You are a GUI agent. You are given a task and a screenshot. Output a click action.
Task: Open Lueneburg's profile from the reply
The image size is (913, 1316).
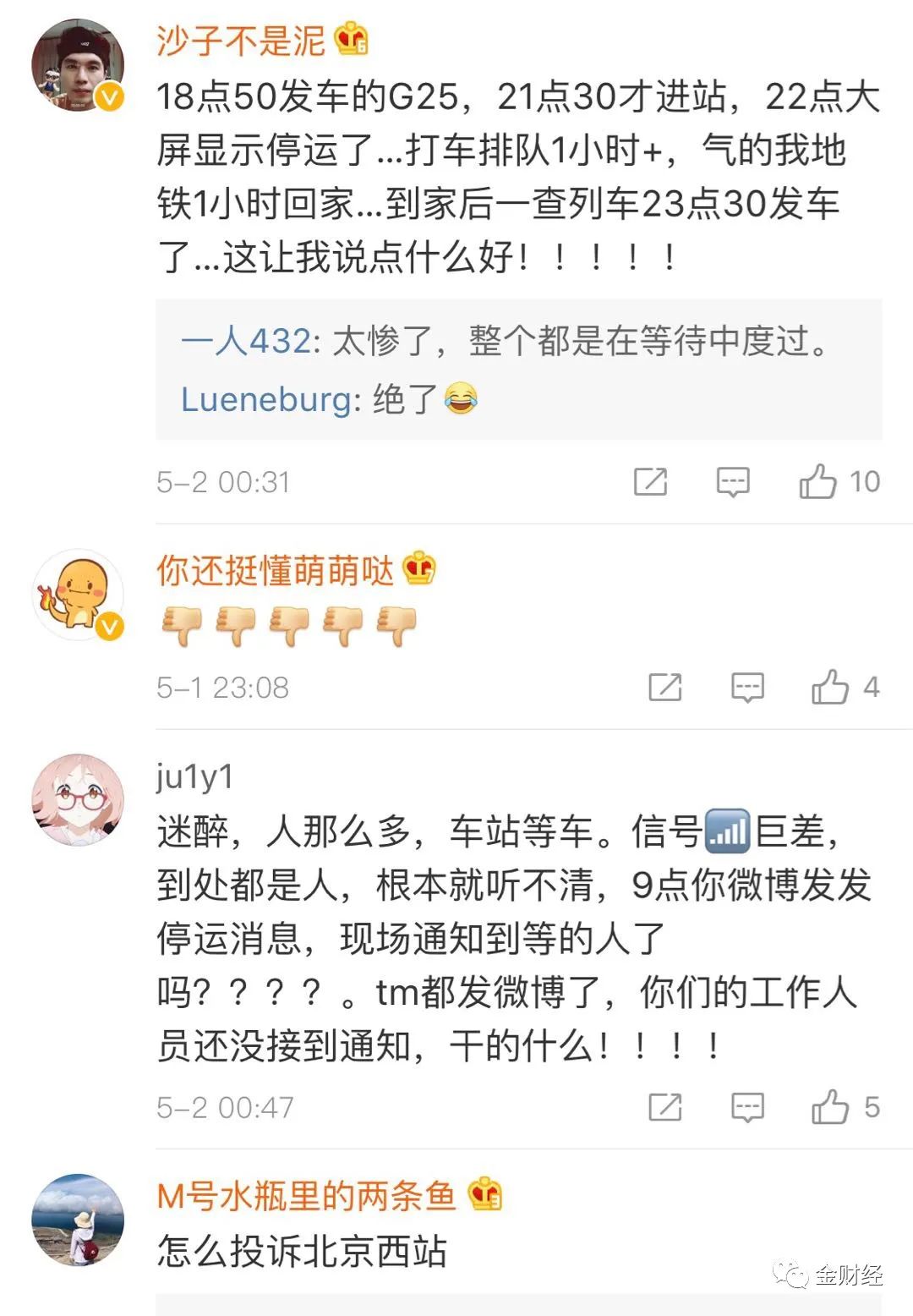(265, 399)
